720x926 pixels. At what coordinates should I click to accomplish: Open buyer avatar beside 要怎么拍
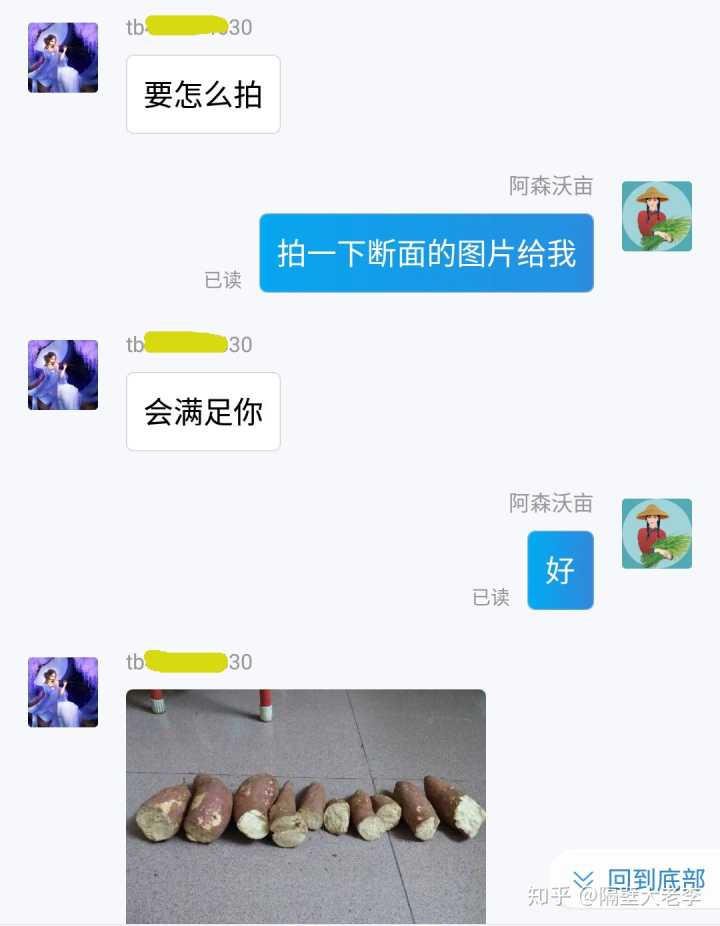click(x=63, y=58)
